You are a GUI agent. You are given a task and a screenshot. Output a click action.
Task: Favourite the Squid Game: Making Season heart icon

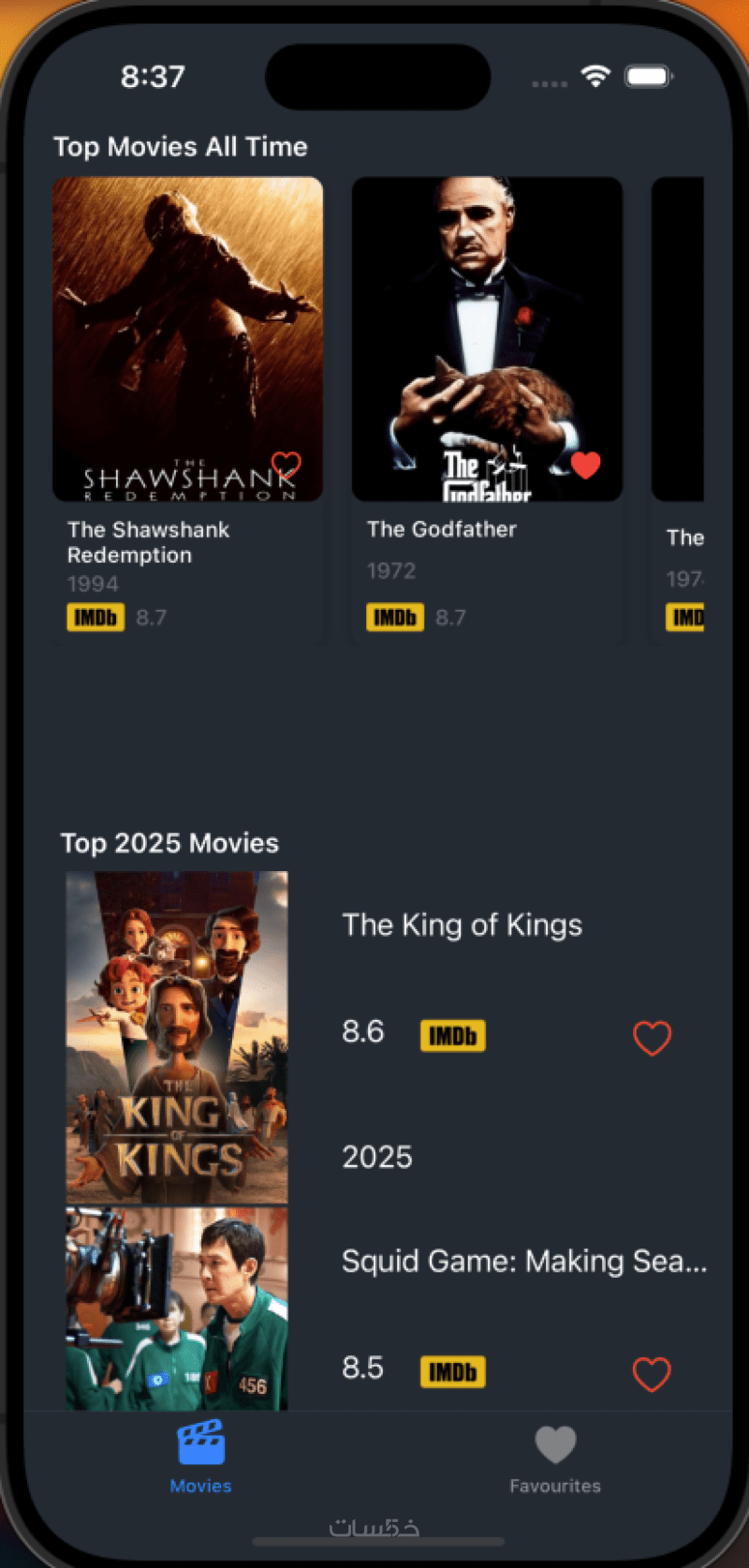[652, 1374]
